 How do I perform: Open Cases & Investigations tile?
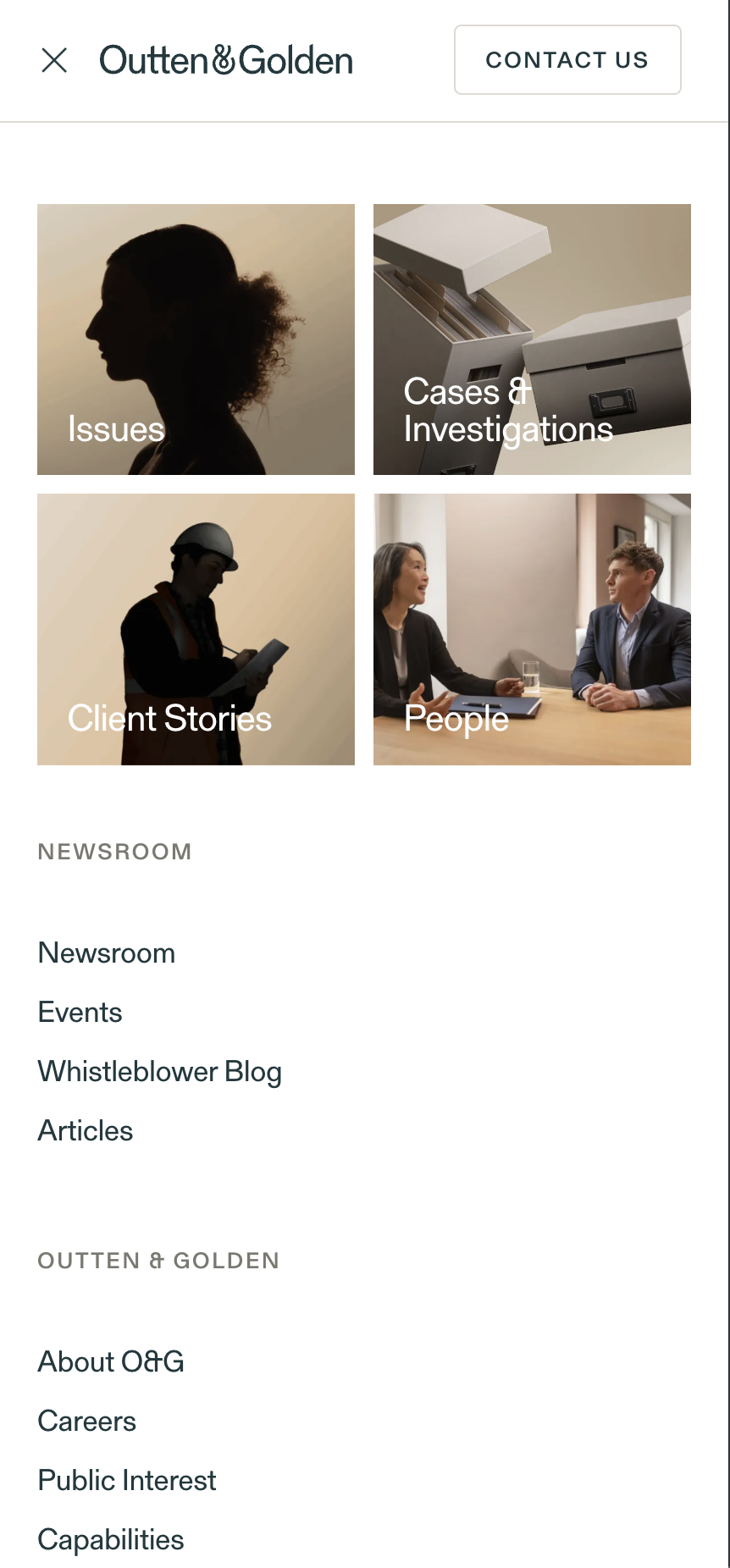point(532,339)
